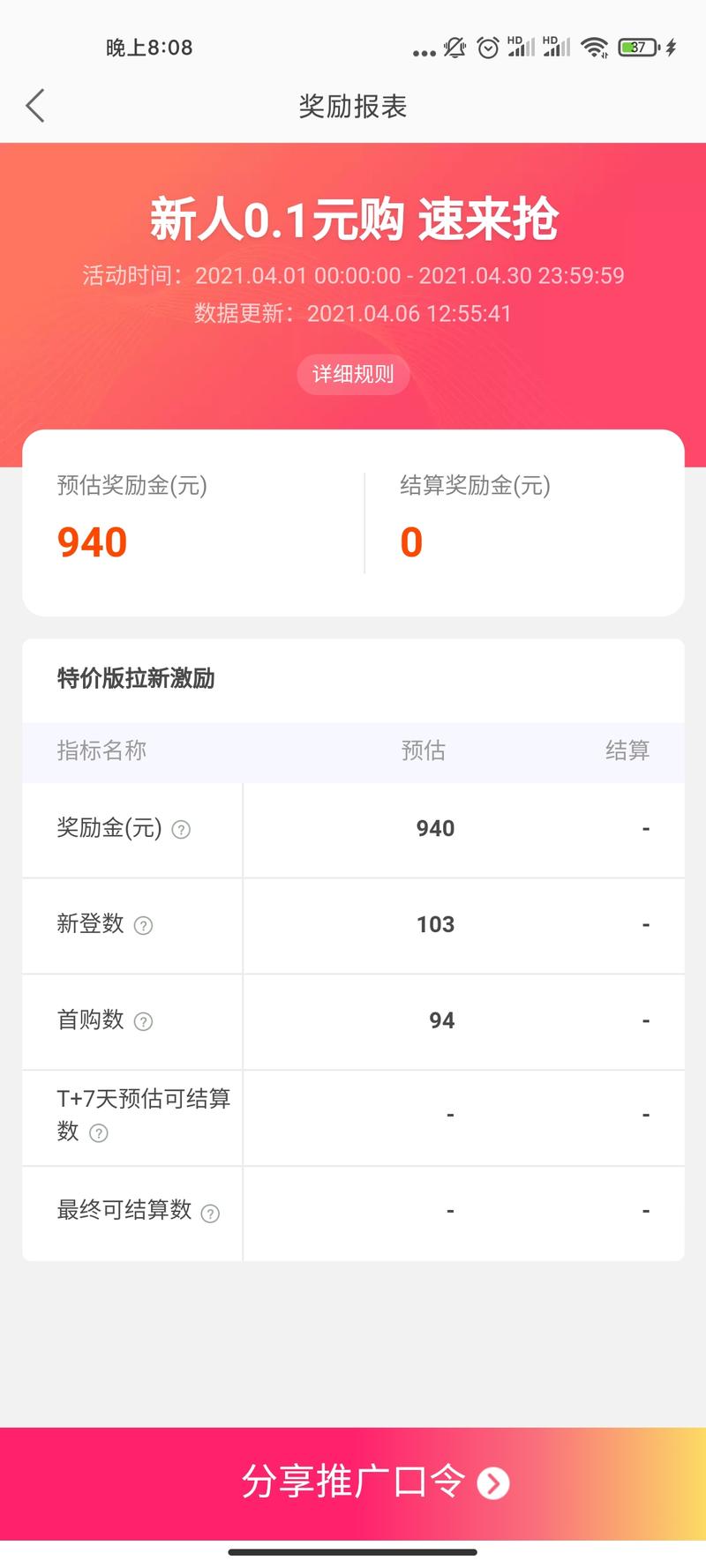Image resolution: width=706 pixels, height=1568 pixels.
Task: Select the 结算 column header
Action: (627, 750)
